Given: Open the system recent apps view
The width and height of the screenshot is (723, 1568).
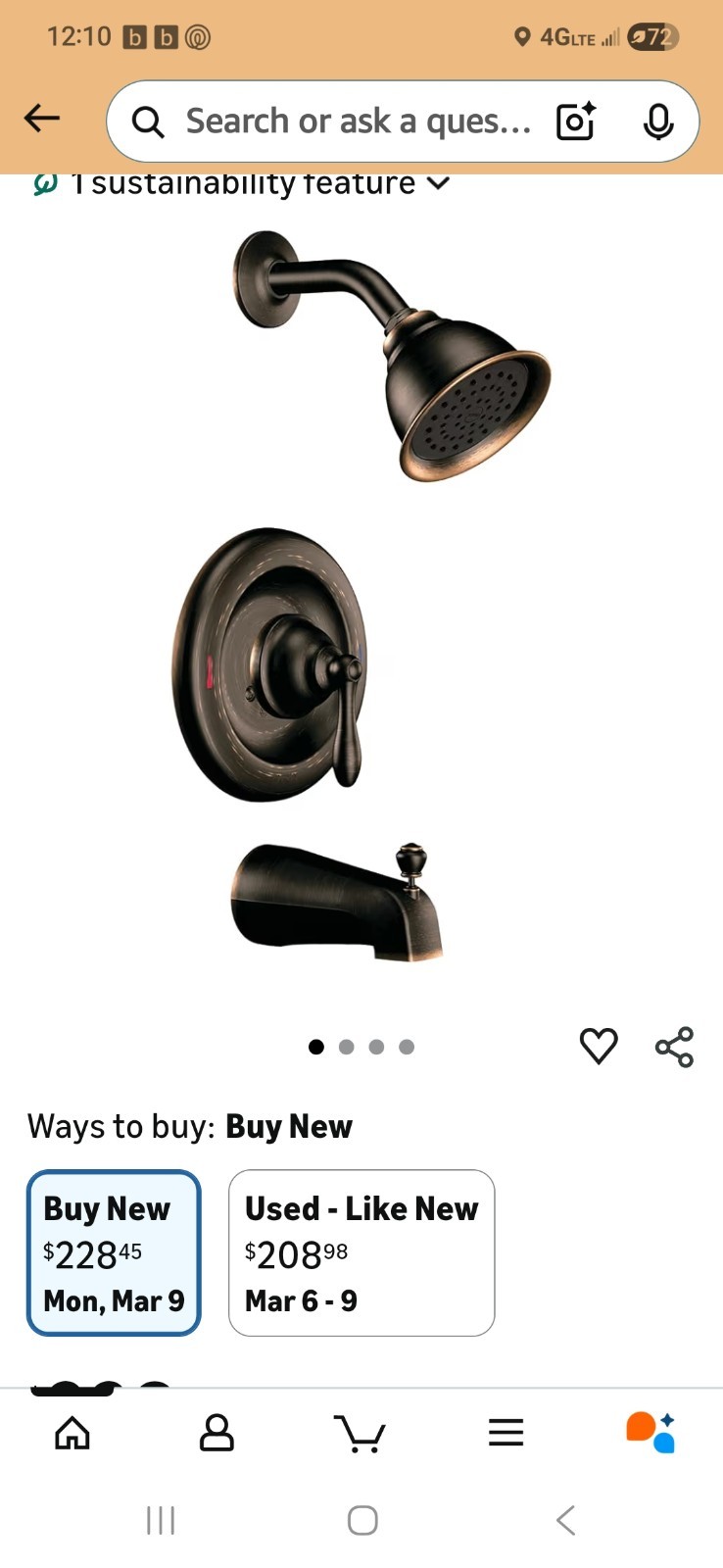Looking at the screenshot, I should point(161,1520).
